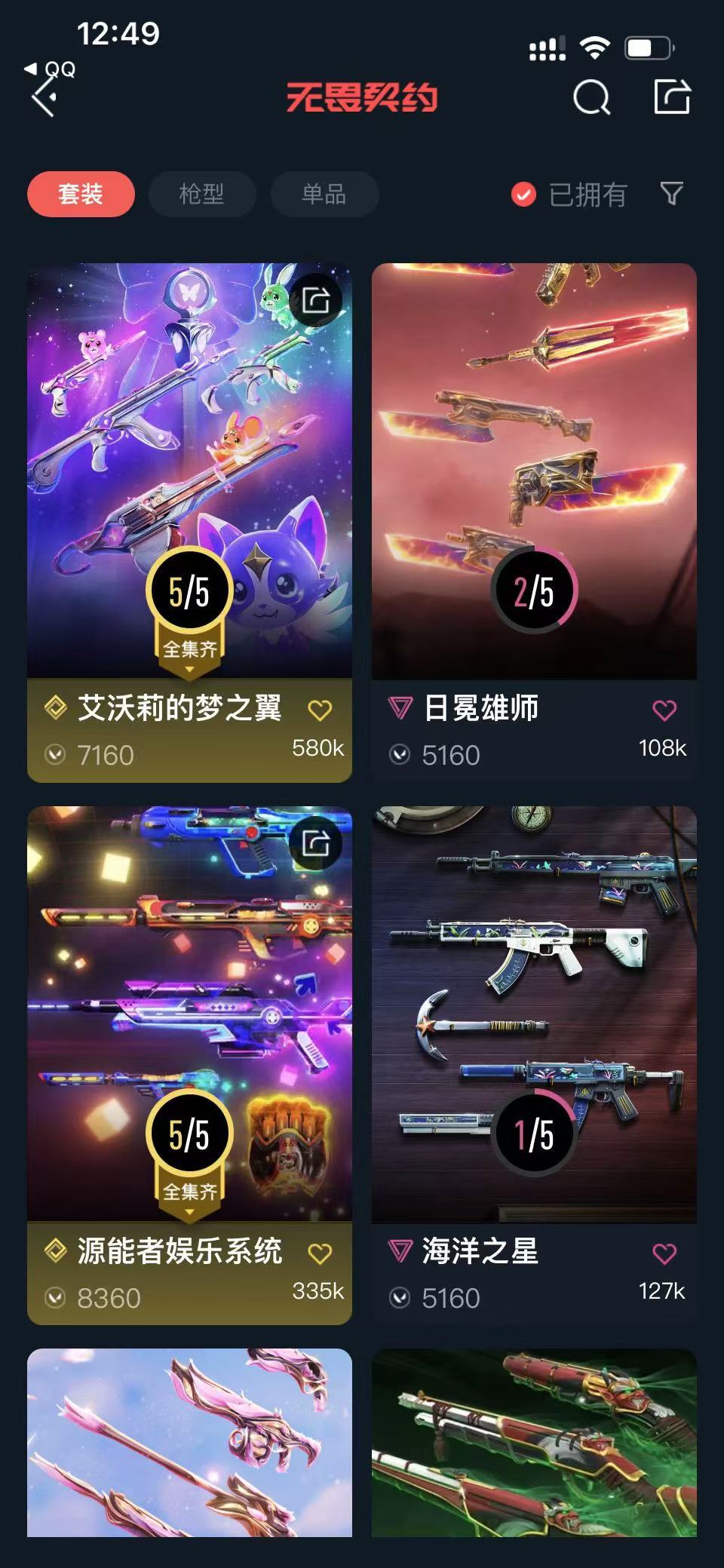Viewport: 724px width, 1568px height.
Task: Like the 海洋之星 bundle
Action: click(x=664, y=1253)
